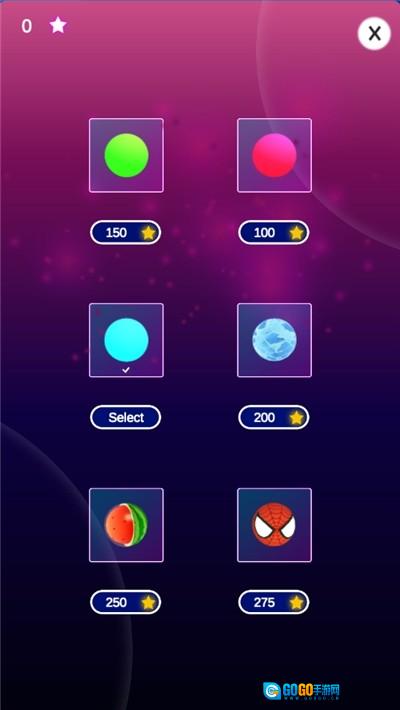Image resolution: width=400 pixels, height=710 pixels.
Task: Preview the ice planet ball tile
Action: click(275, 340)
